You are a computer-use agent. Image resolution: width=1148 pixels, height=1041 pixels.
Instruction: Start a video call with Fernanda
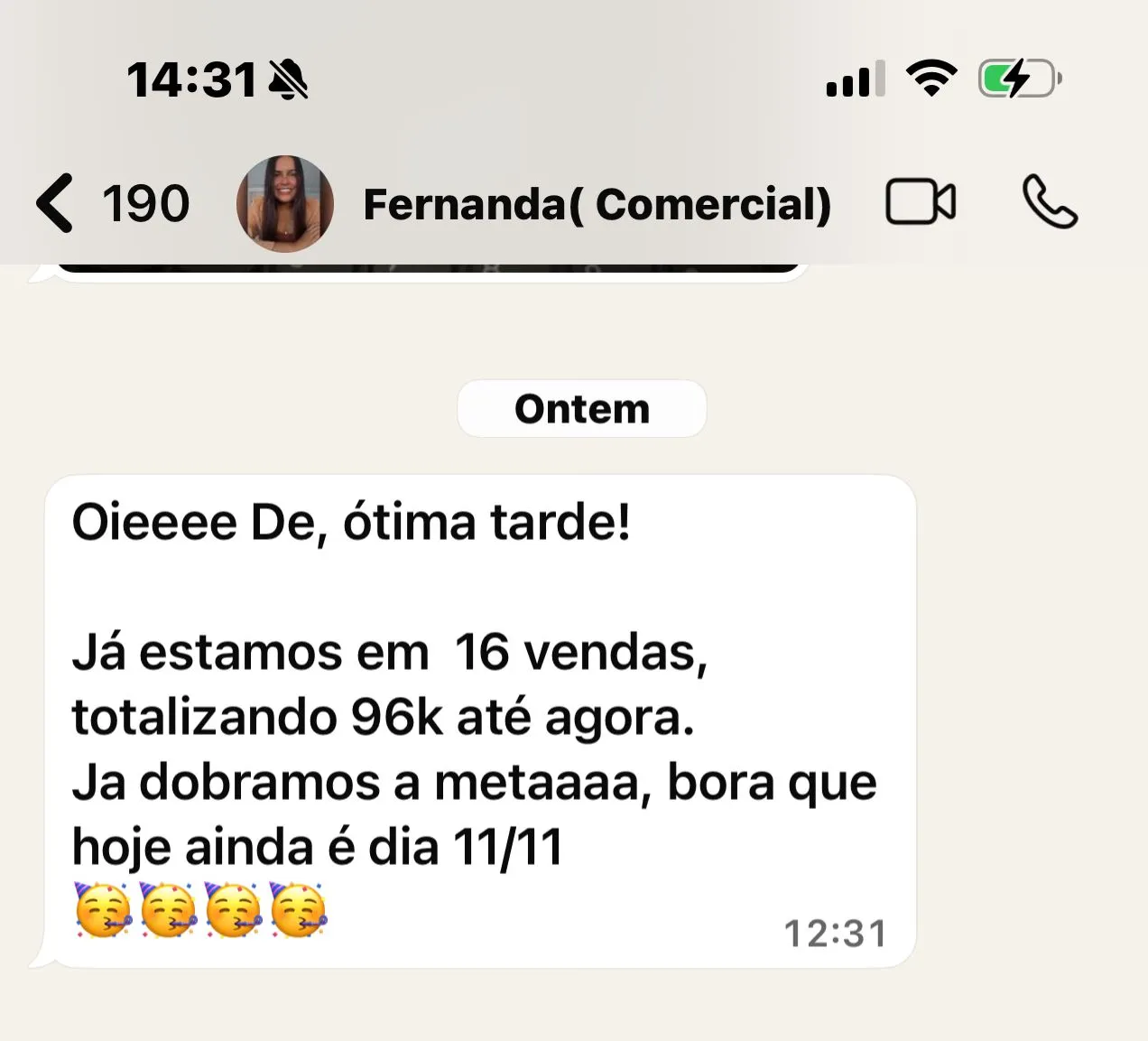[x=921, y=202]
